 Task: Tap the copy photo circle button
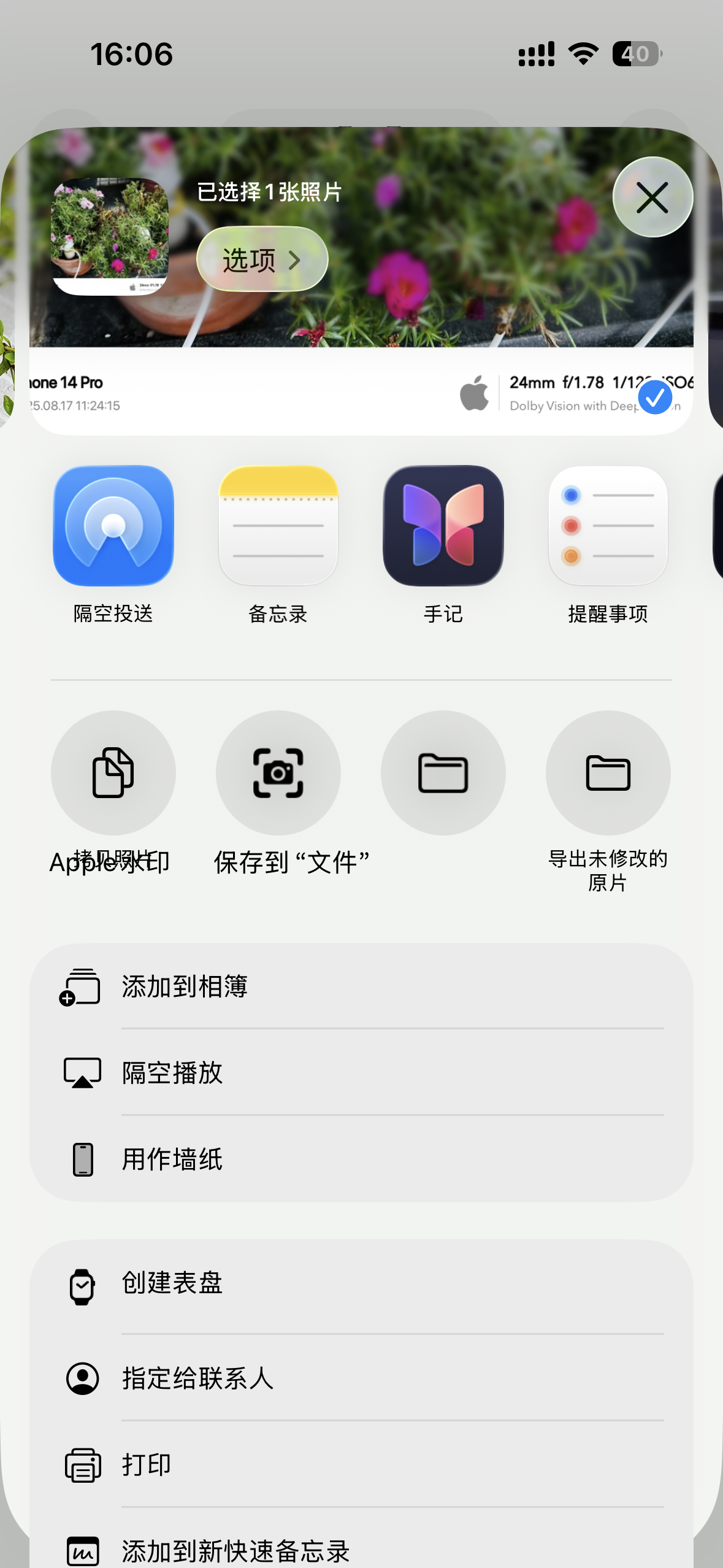113,773
